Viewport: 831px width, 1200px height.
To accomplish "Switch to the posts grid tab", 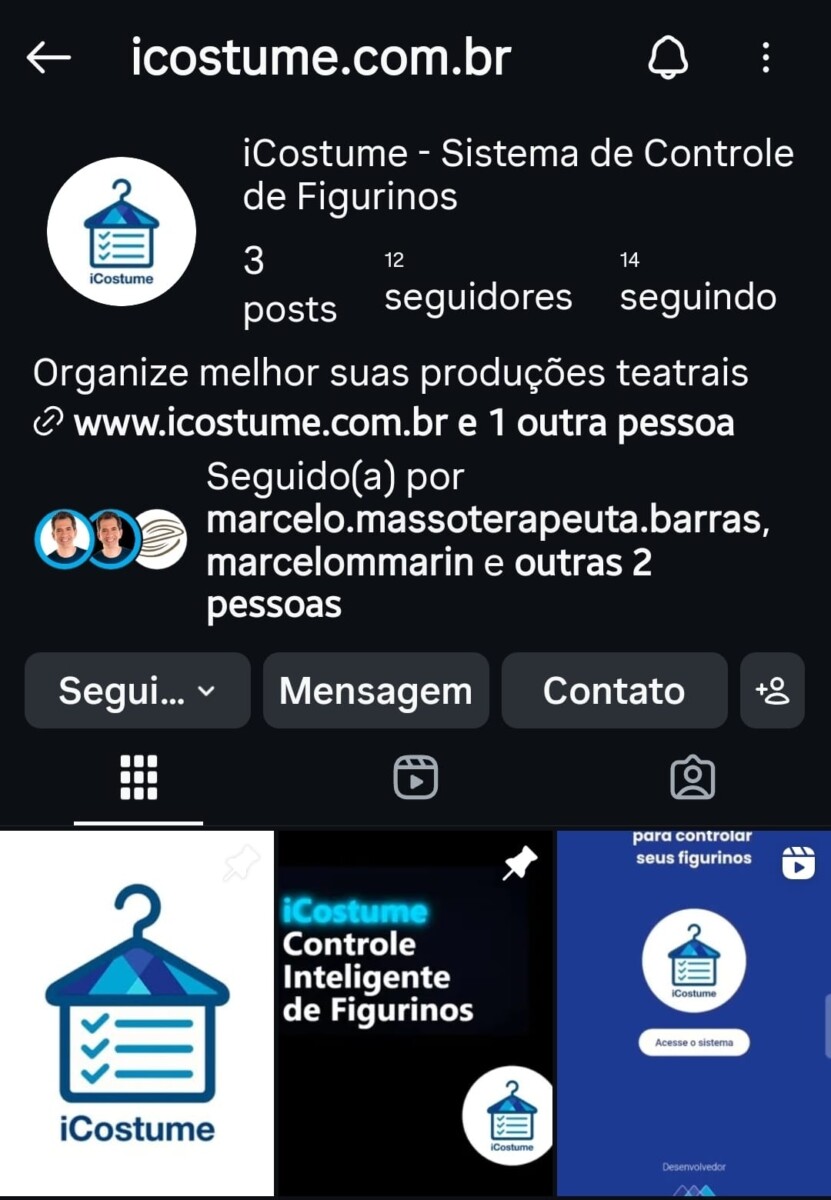I will pyautogui.click(x=138, y=778).
